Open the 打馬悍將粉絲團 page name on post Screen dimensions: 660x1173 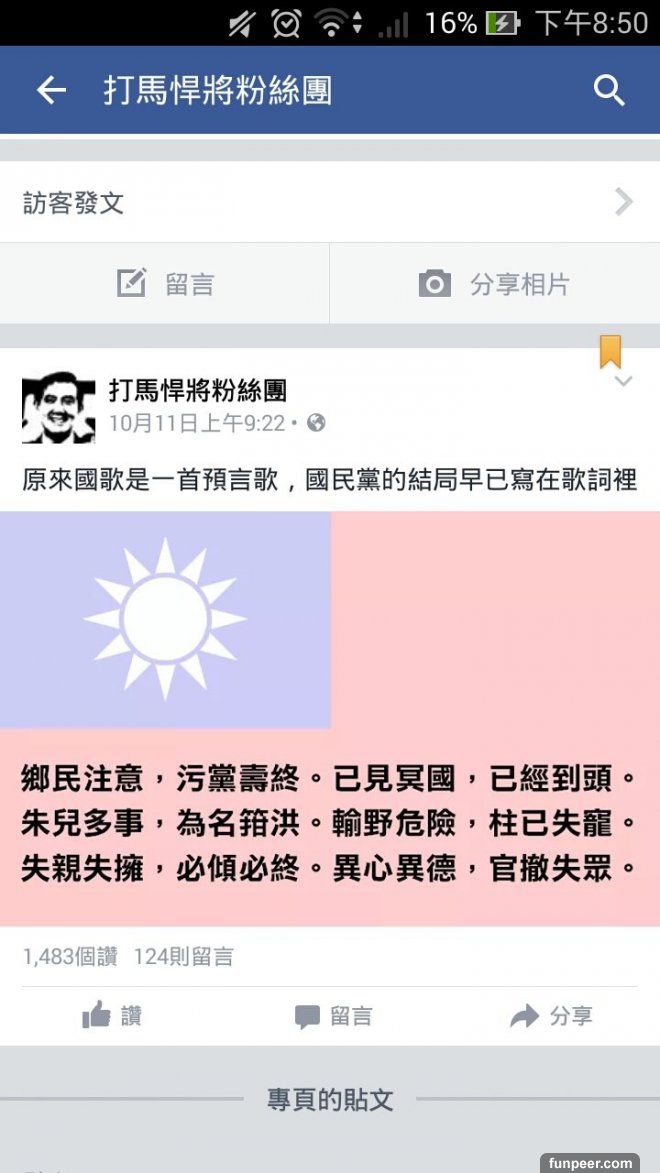point(197,391)
